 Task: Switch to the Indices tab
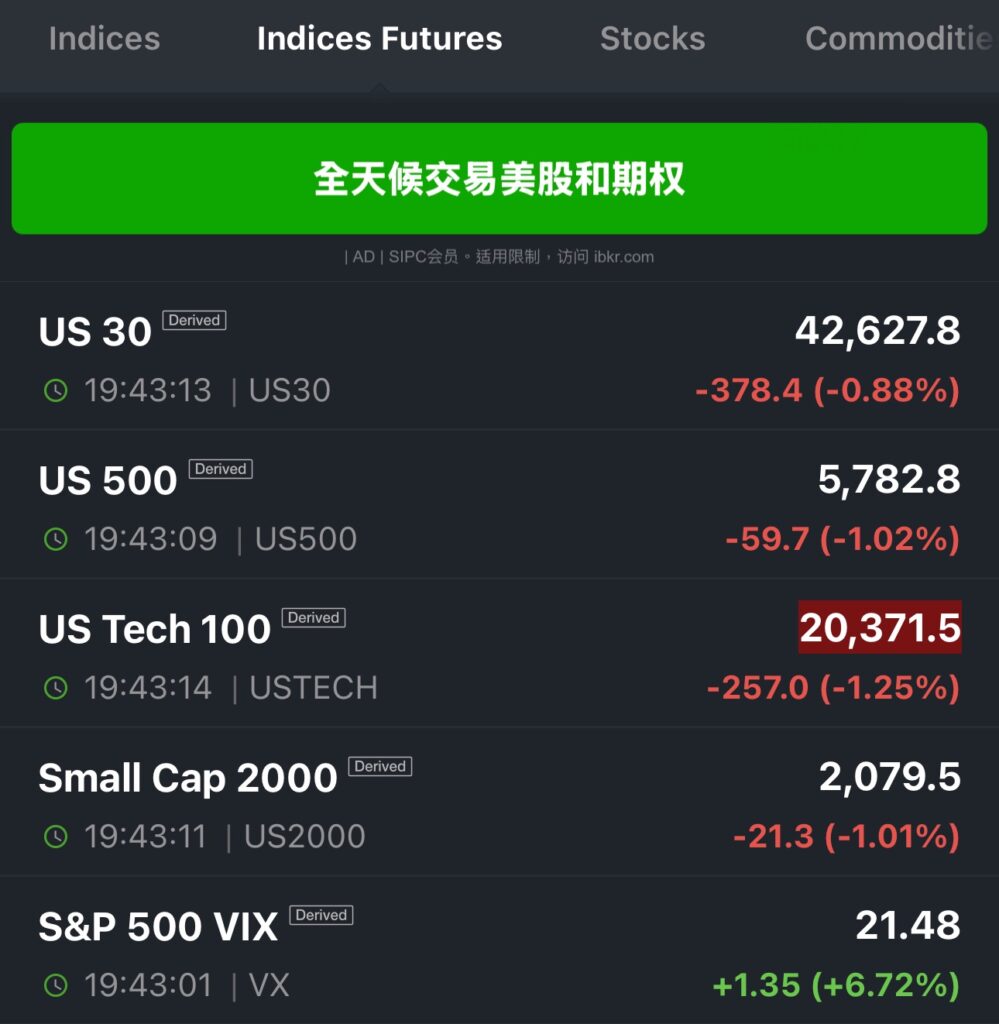pos(104,39)
